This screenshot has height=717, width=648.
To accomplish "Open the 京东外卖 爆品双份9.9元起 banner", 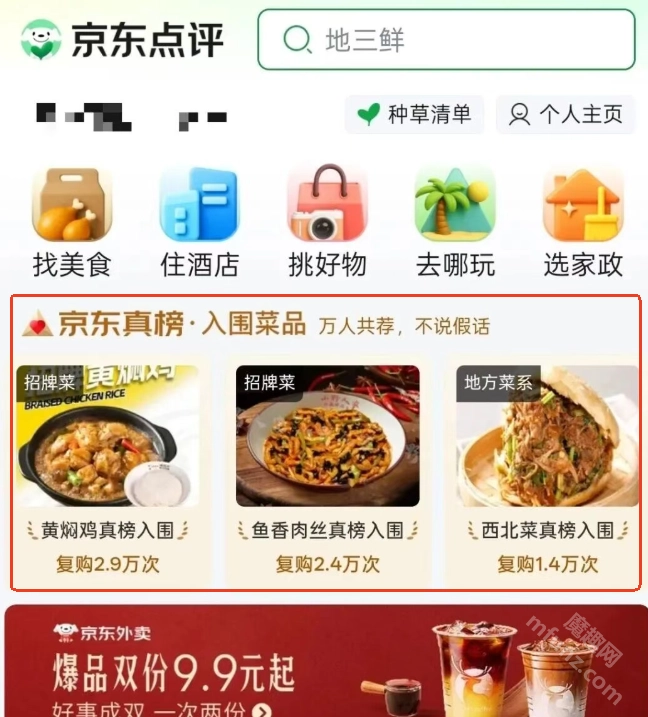I will tap(324, 662).
